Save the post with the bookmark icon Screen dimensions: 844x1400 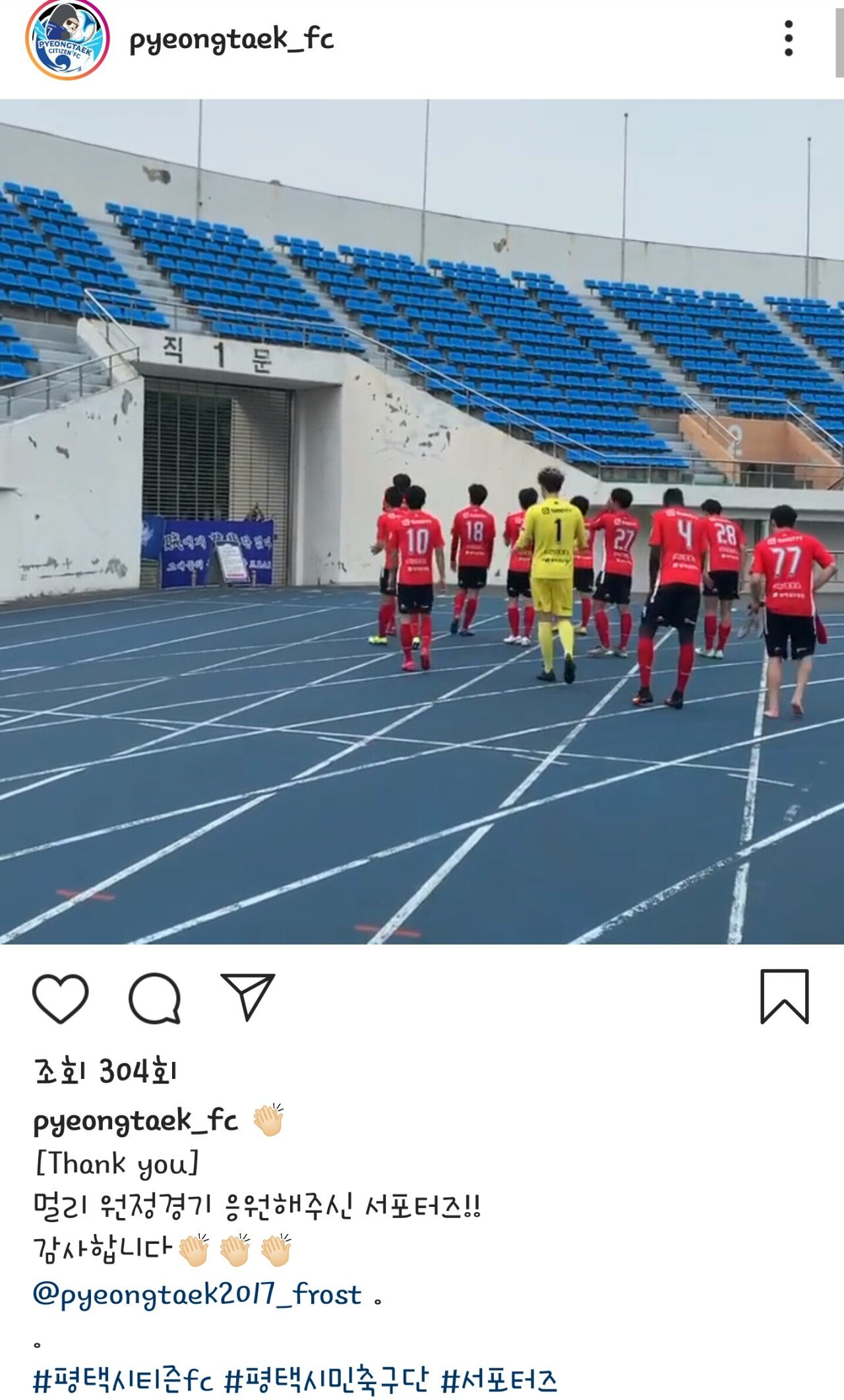784,997
